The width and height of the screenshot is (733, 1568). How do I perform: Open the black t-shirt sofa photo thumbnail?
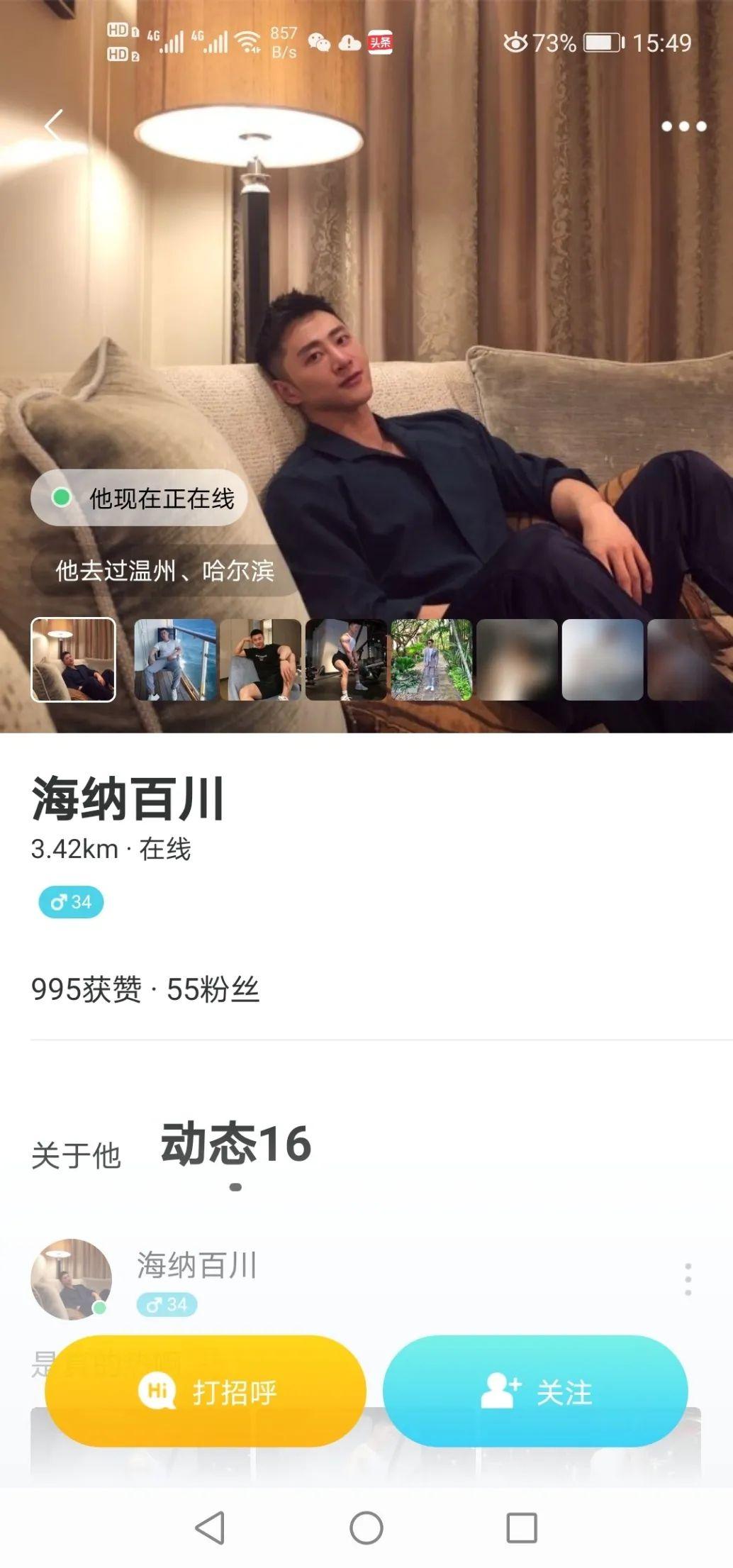pos(261,660)
